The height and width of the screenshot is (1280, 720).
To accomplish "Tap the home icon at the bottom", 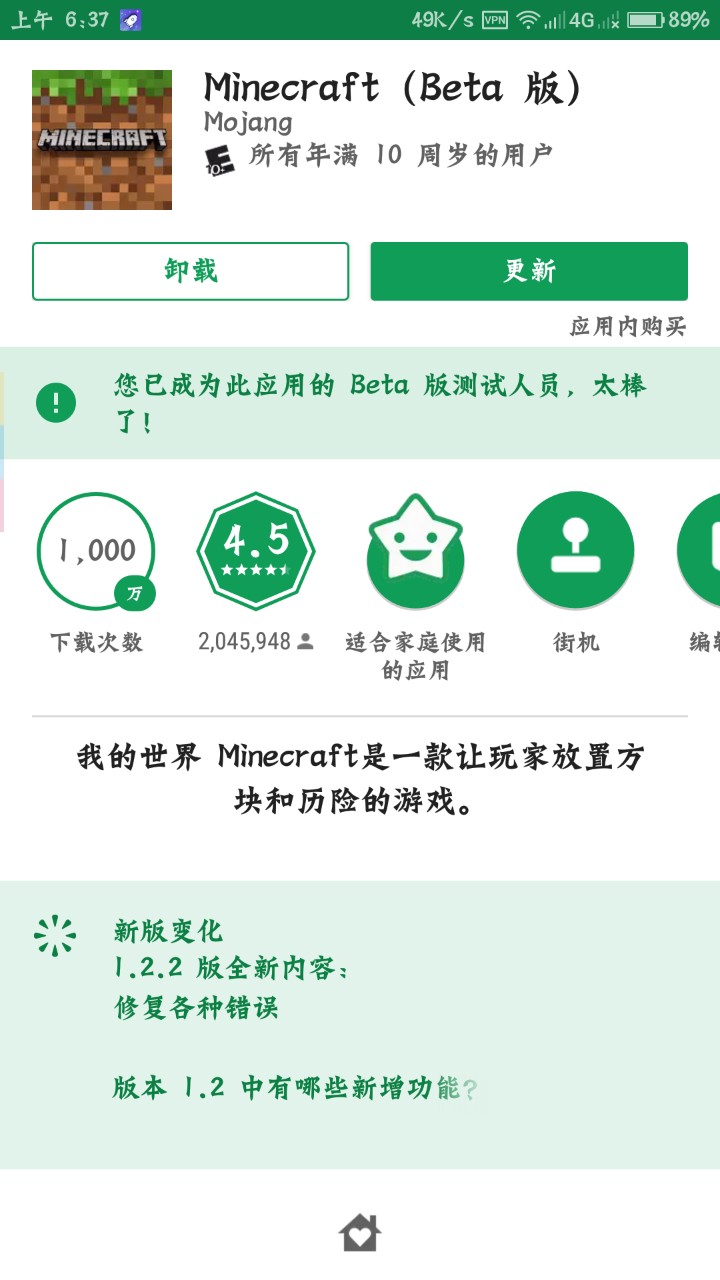I will click(360, 1233).
